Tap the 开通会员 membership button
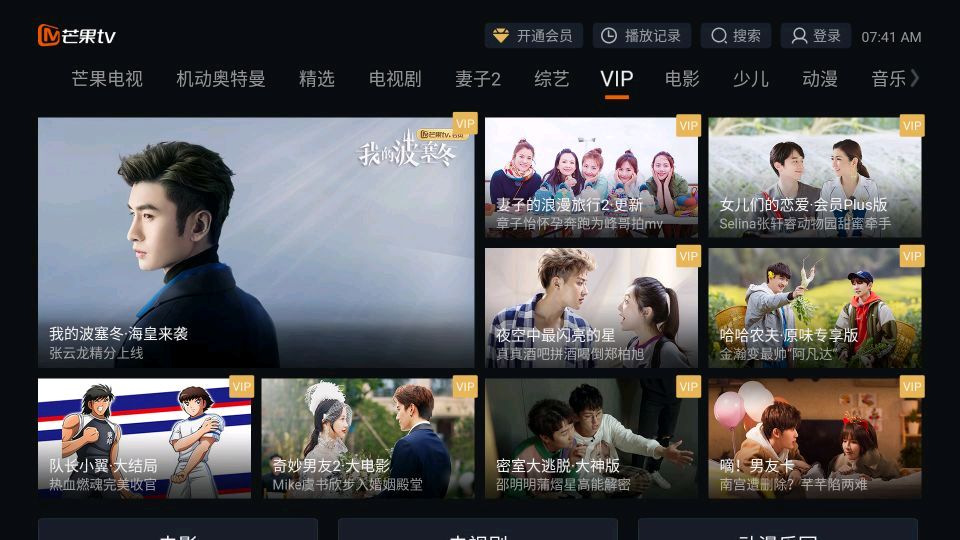Screen dimensions: 960x540 (x=533, y=36)
